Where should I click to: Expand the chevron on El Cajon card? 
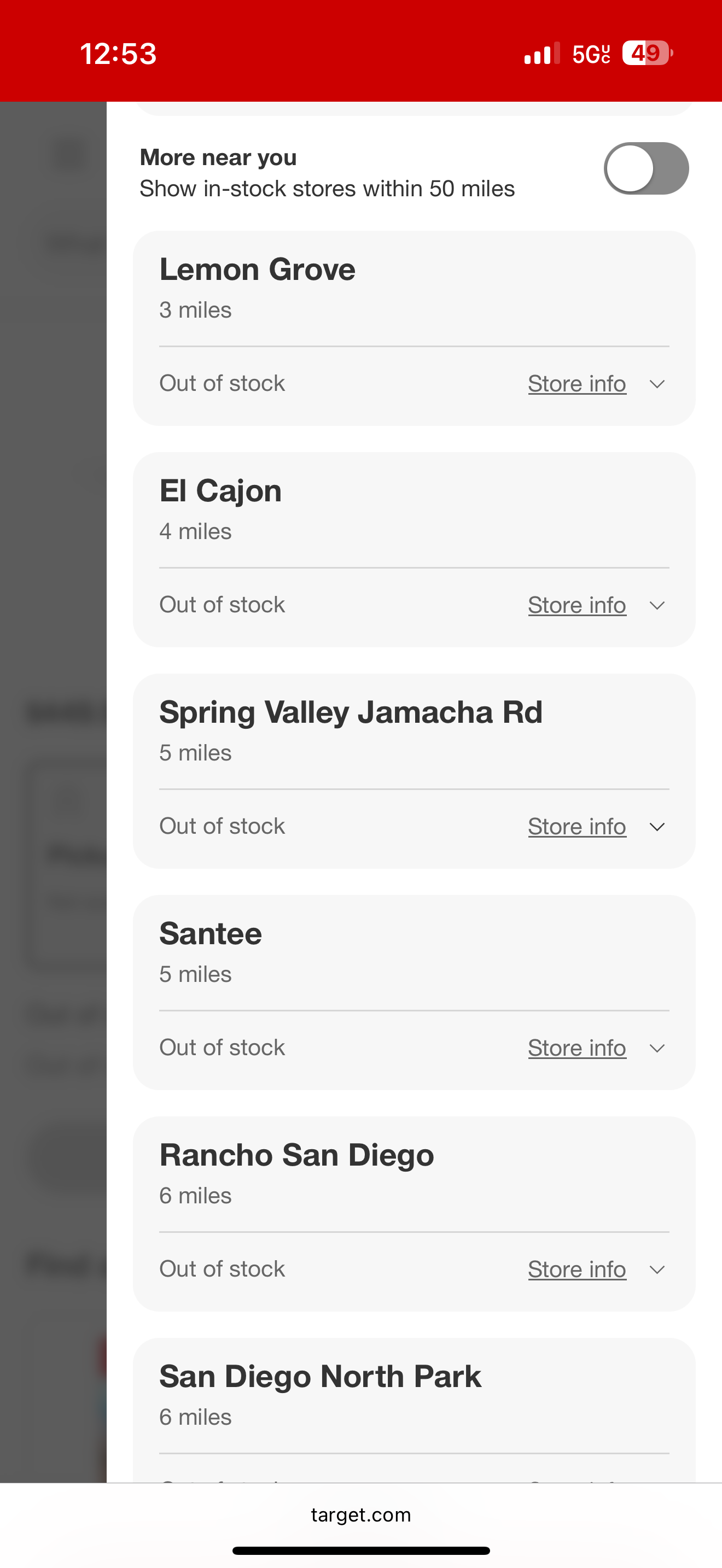657,606
